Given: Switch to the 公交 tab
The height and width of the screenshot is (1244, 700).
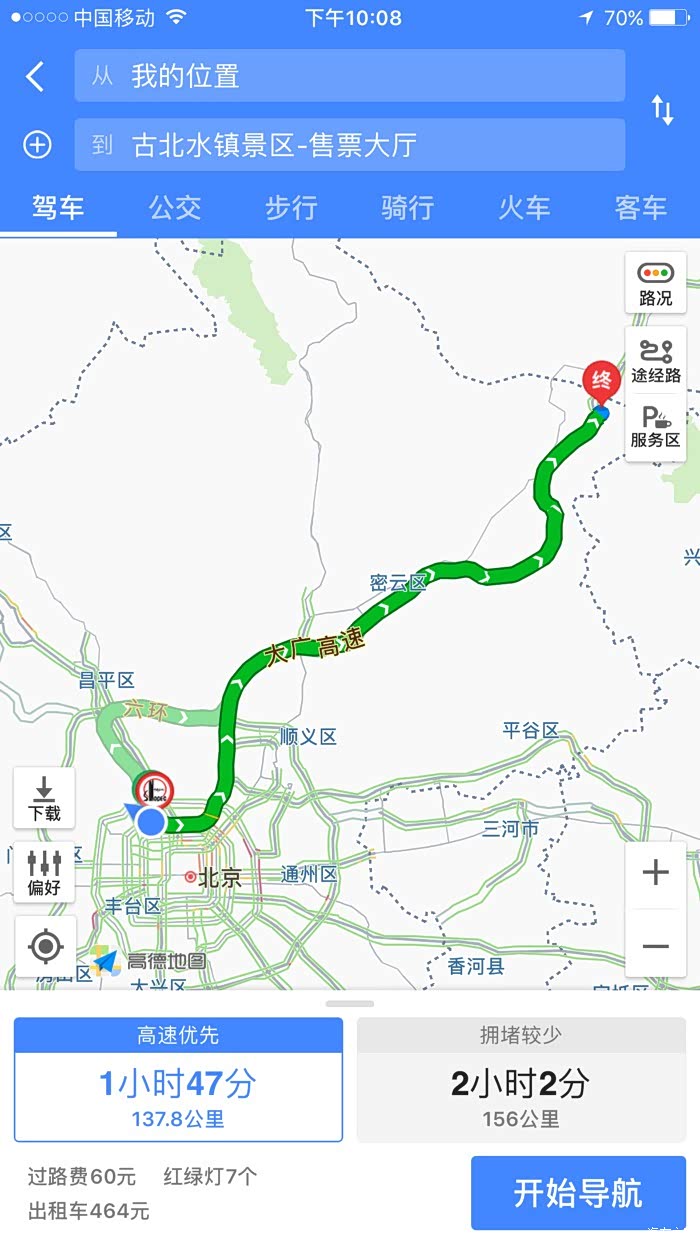Looking at the screenshot, I should point(175,208).
